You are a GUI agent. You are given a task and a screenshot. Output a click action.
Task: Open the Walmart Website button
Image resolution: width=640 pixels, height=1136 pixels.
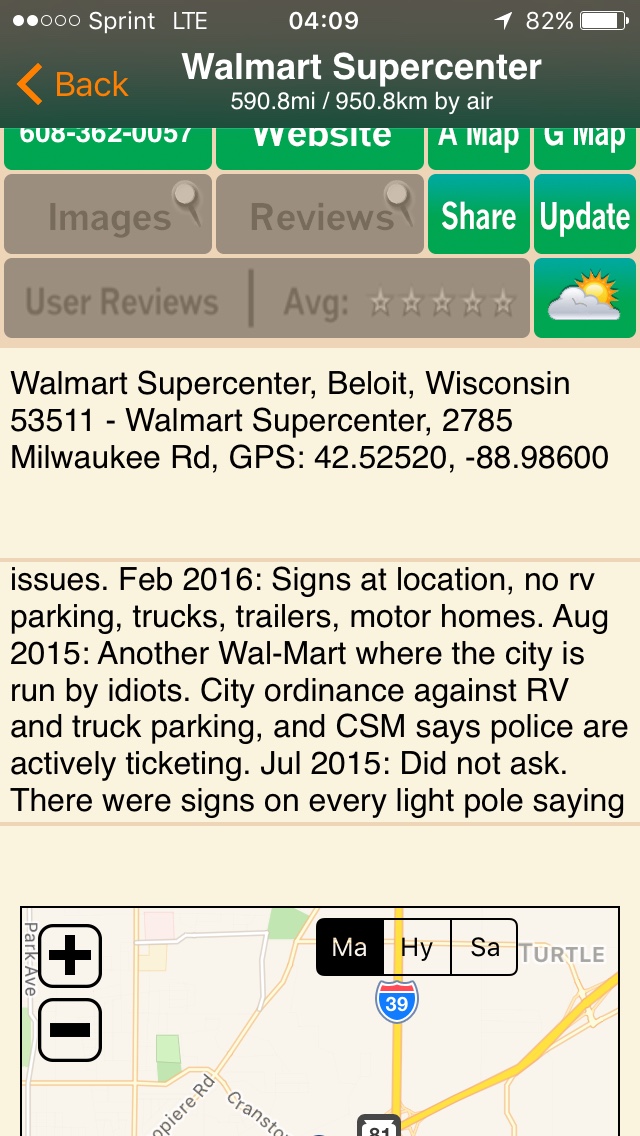click(x=320, y=147)
